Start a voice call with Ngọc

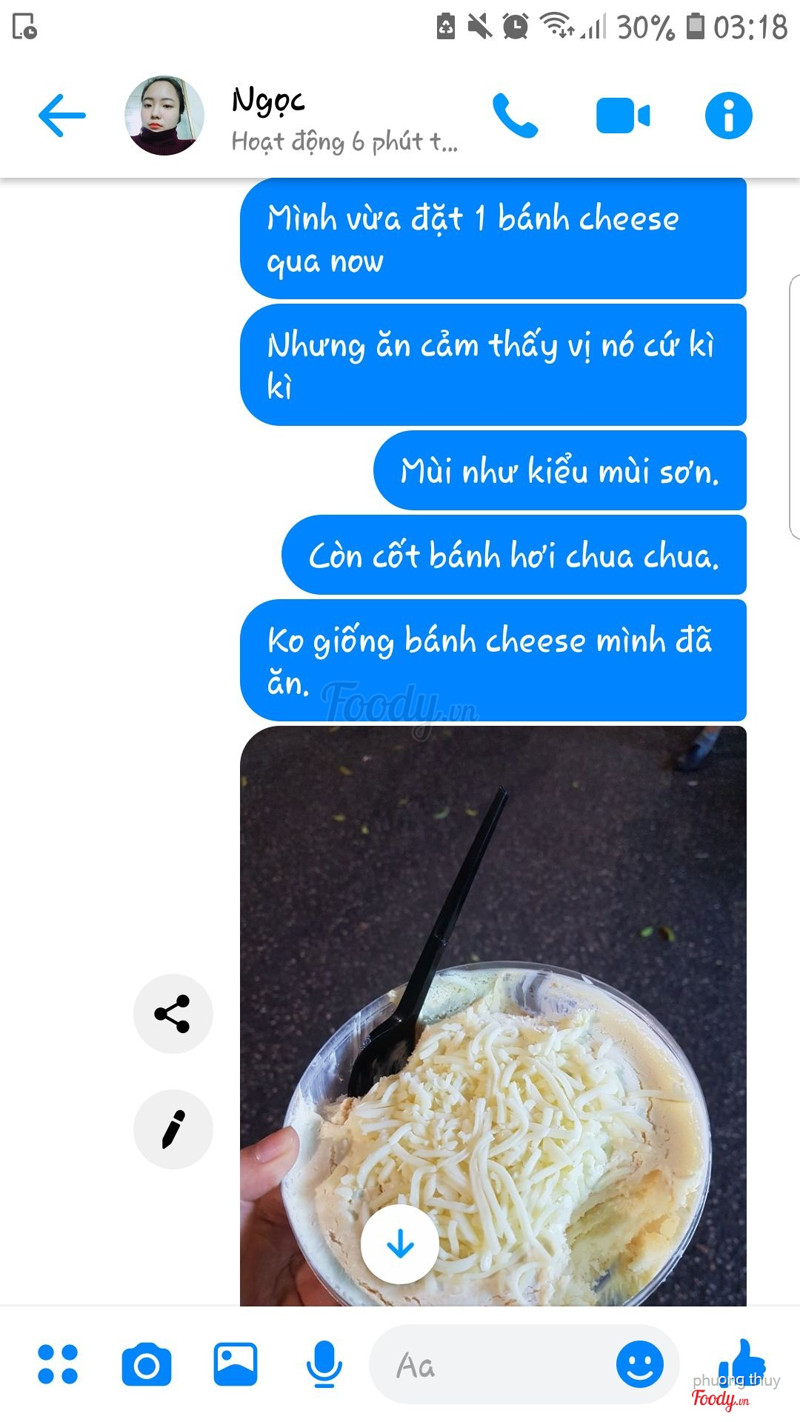point(515,116)
